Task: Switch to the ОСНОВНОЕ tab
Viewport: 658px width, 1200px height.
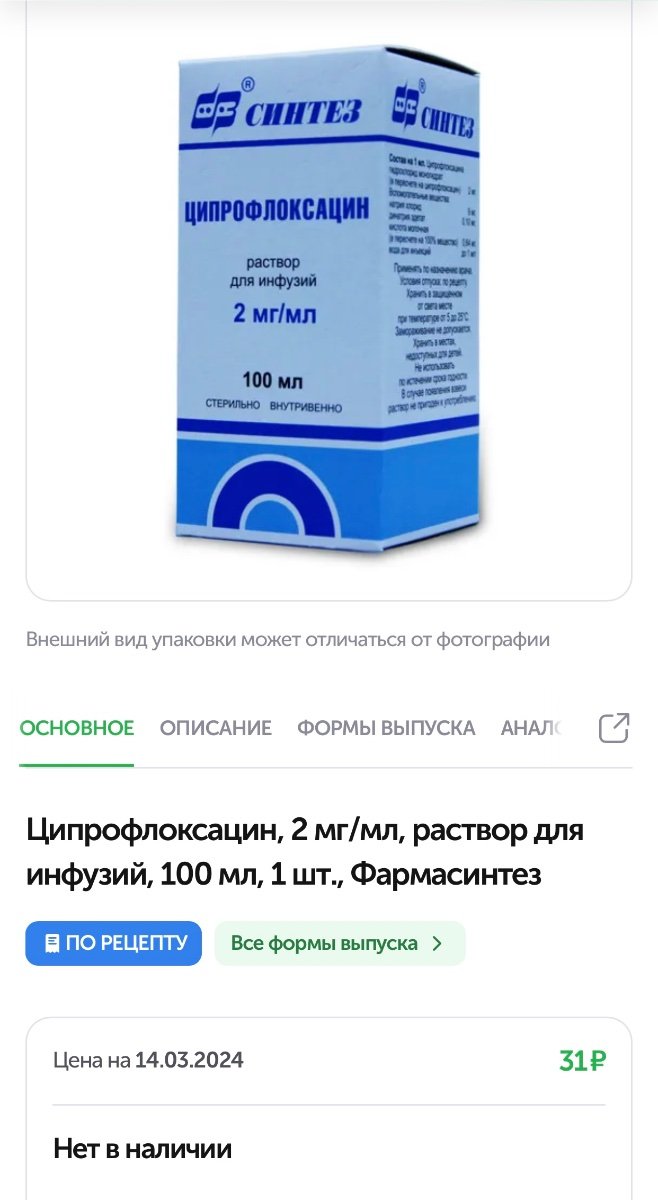Action: coord(77,728)
